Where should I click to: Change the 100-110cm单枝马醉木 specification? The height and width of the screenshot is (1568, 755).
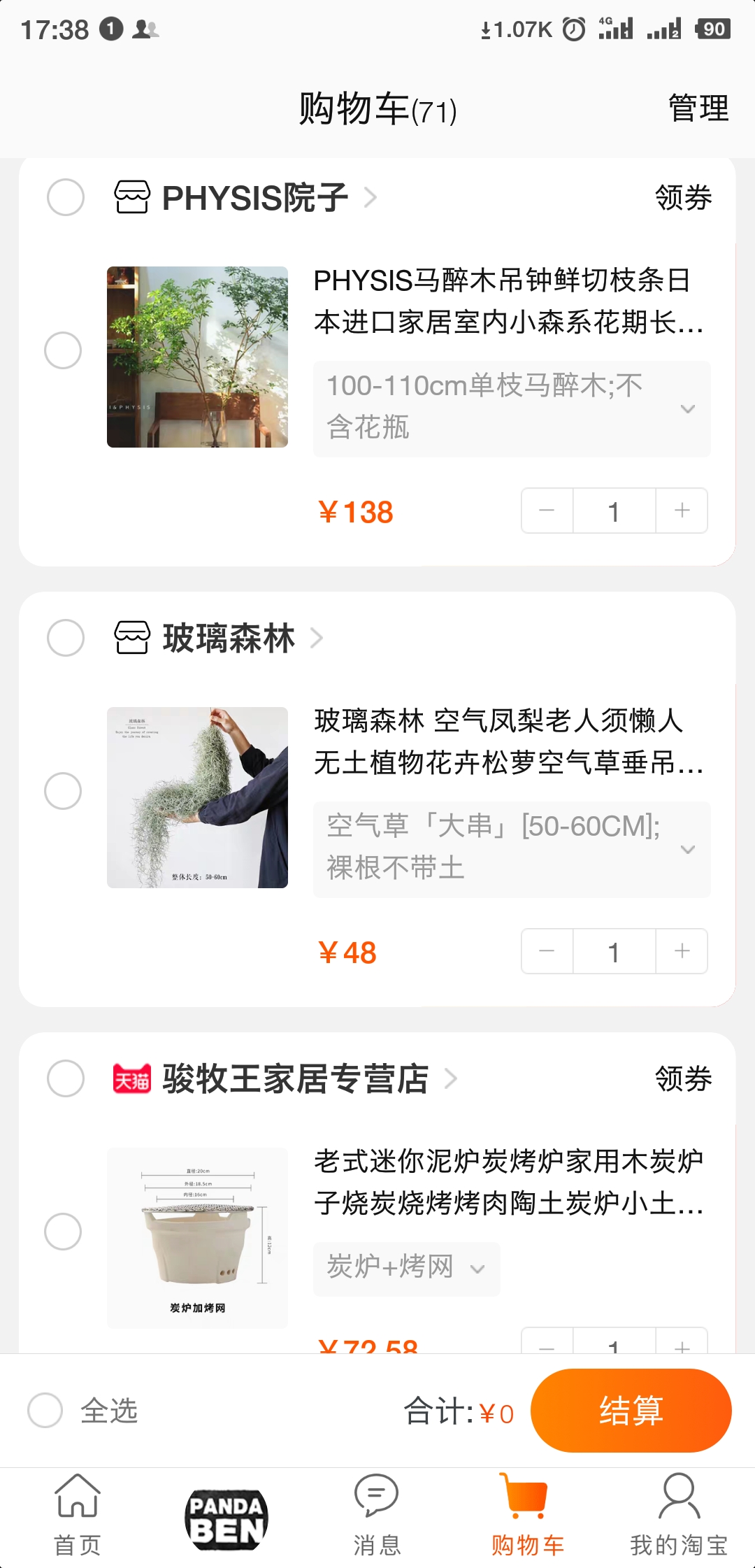click(511, 408)
